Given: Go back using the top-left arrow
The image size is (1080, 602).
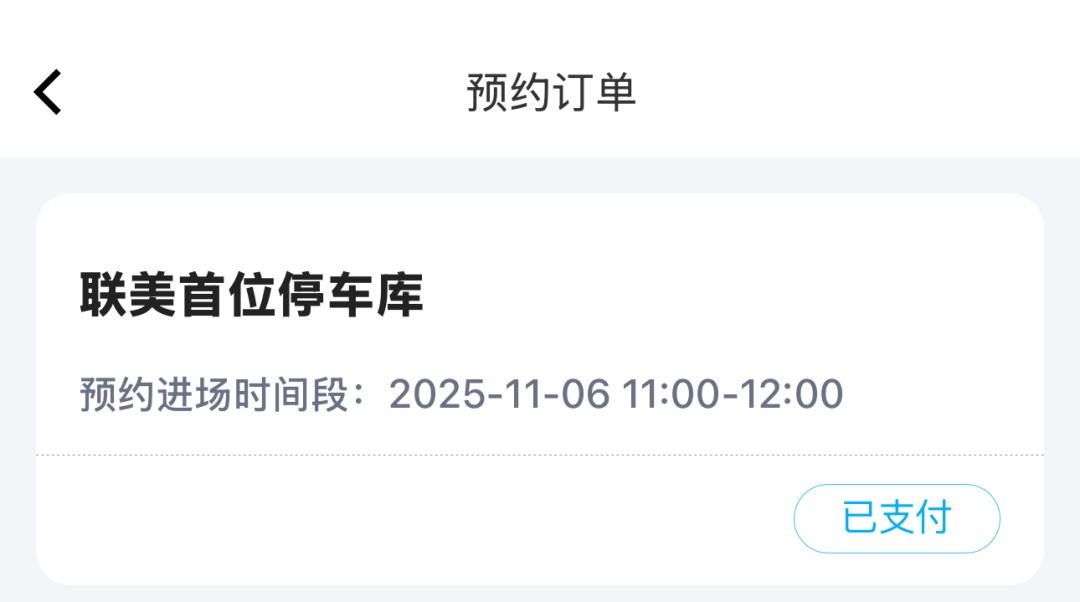Looking at the screenshot, I should (48, 92).
